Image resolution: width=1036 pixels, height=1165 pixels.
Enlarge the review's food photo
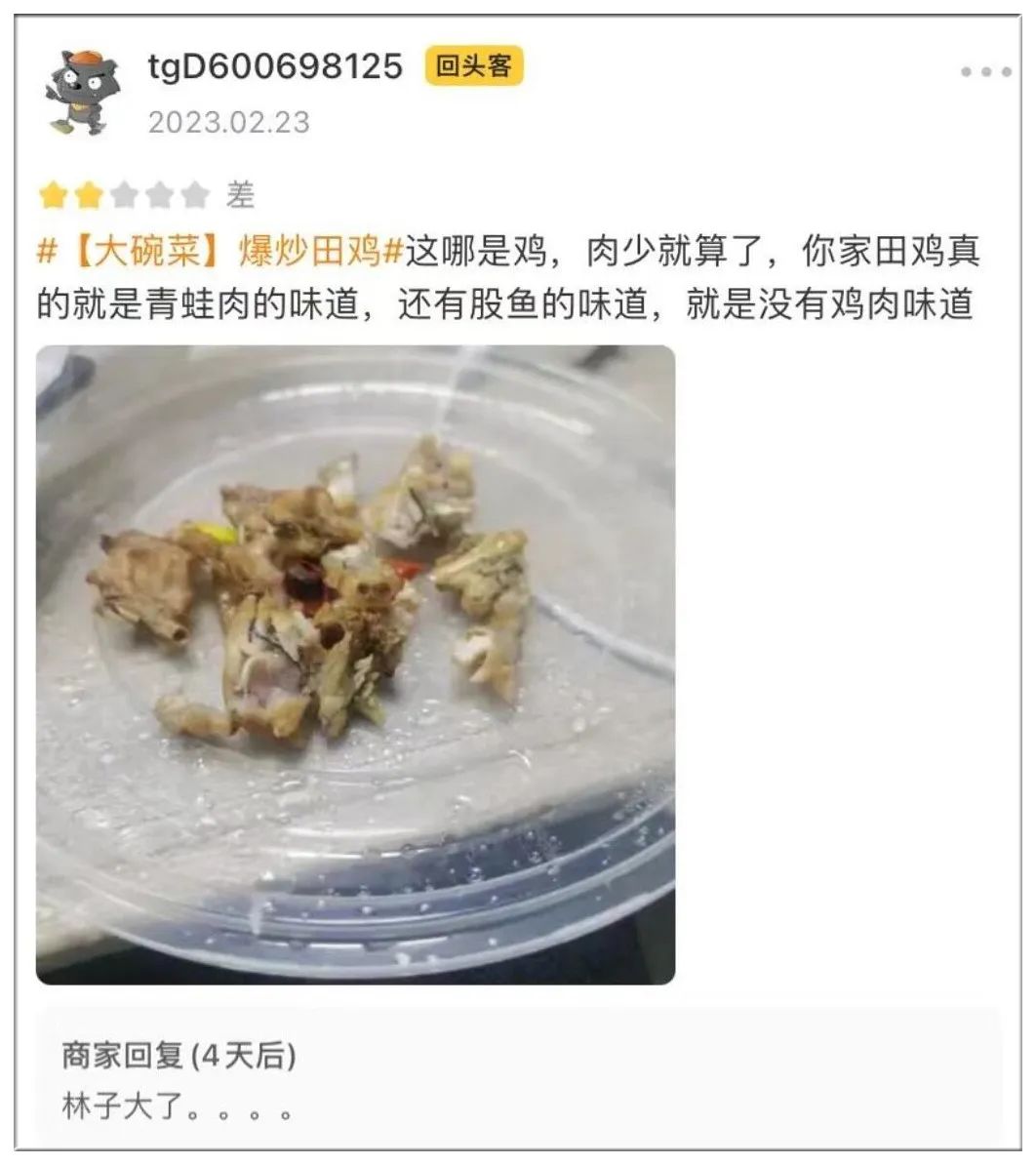coord(355,664)
